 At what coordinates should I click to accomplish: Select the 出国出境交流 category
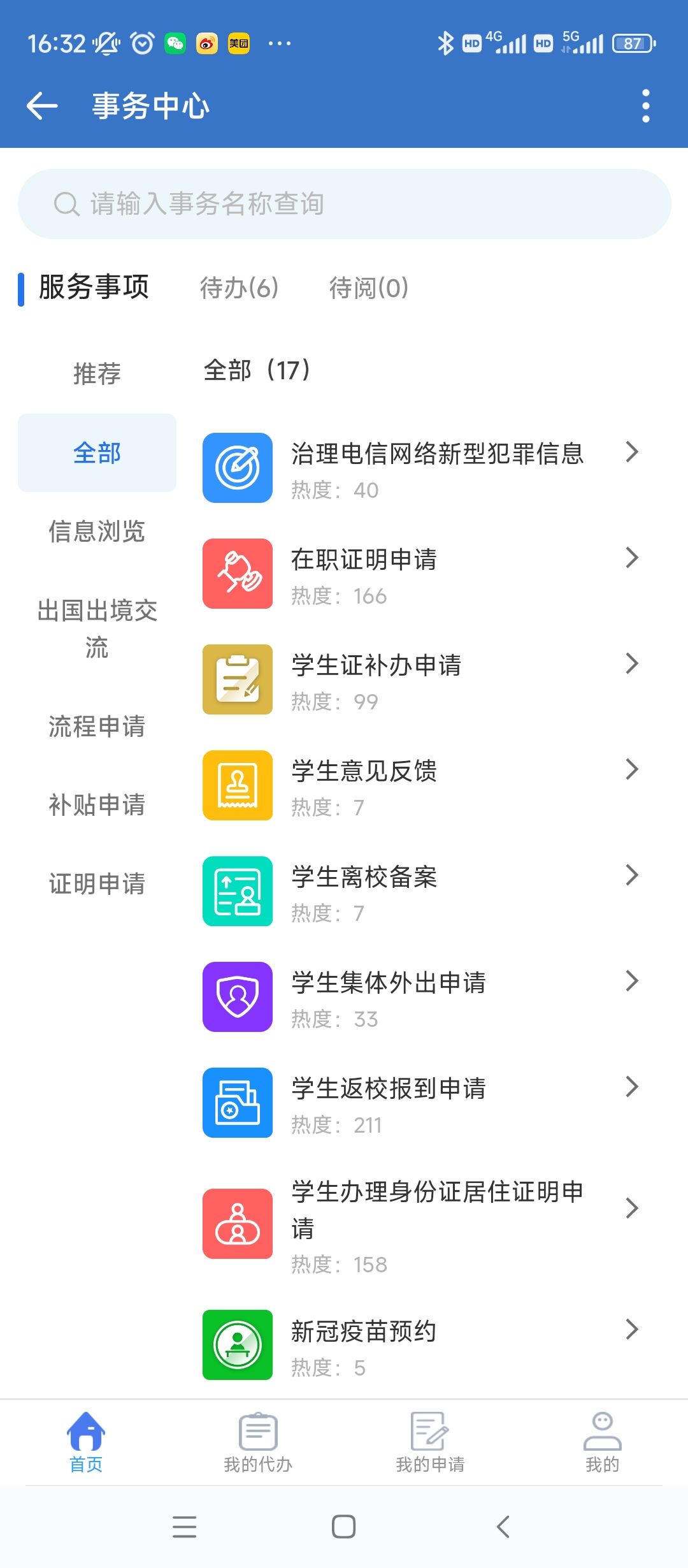coord(97,628)
